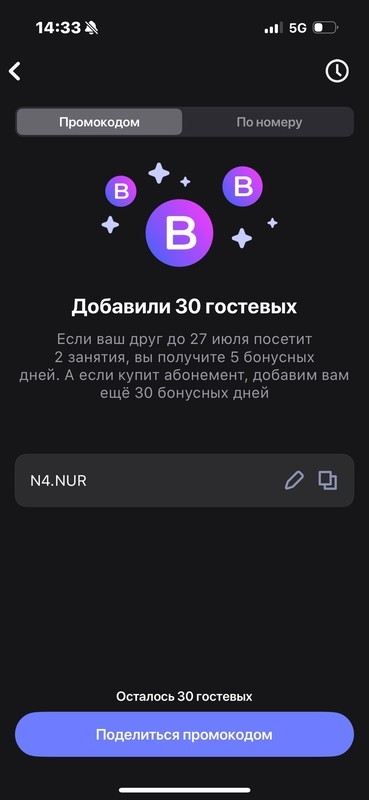
Task: Tap Поделиться промокодом button
Action: tap(184, 735)
